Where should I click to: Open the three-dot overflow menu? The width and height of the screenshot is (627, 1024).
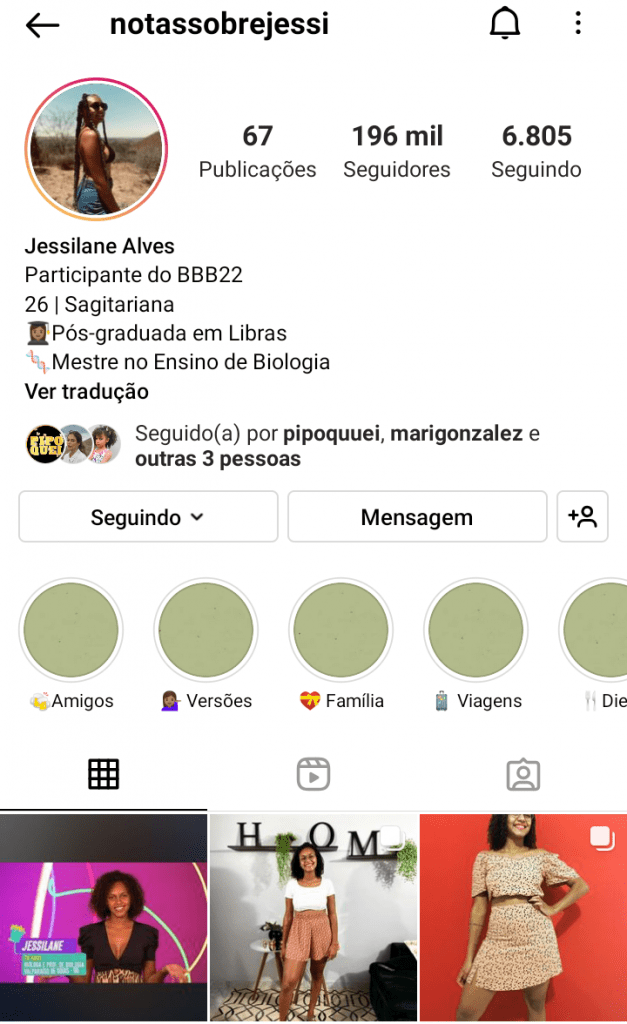578,25
